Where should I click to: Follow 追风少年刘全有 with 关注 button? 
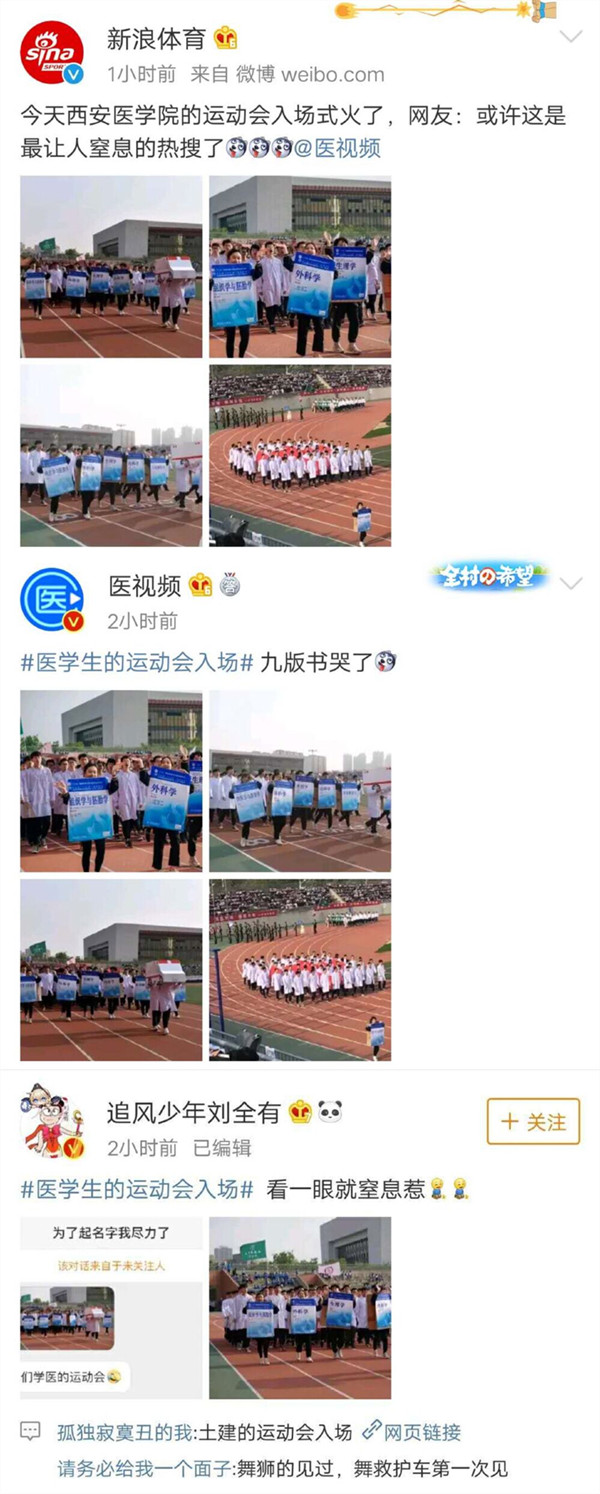tap(533, 1122)
